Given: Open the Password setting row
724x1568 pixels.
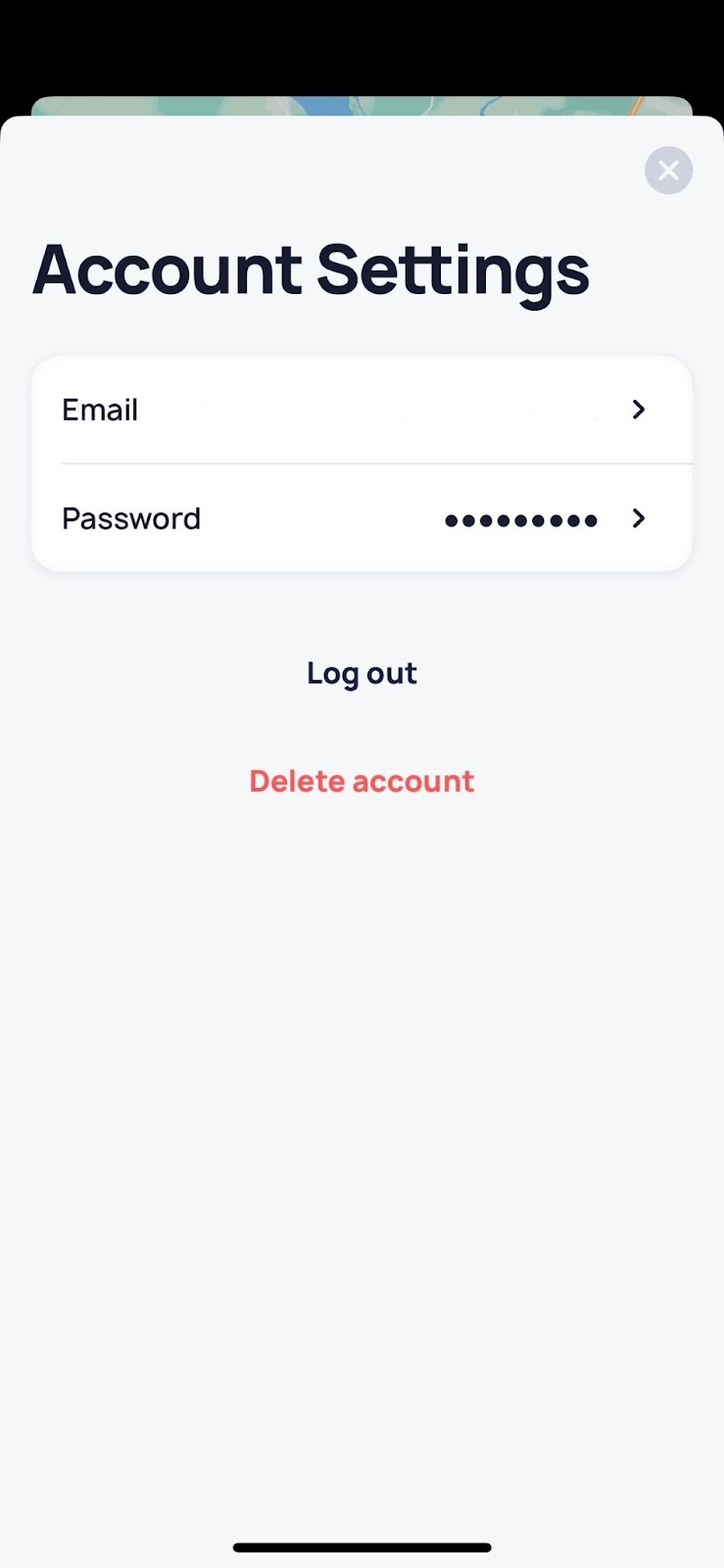Looking at the screenshot, I should [x=362, y=518].
